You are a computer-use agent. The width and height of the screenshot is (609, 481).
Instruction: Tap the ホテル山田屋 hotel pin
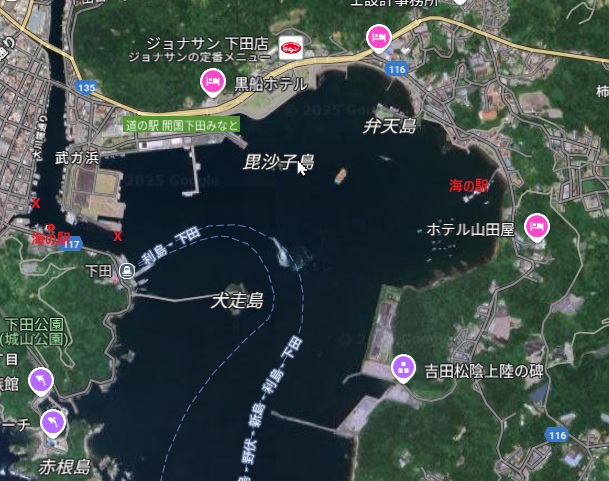538,228
